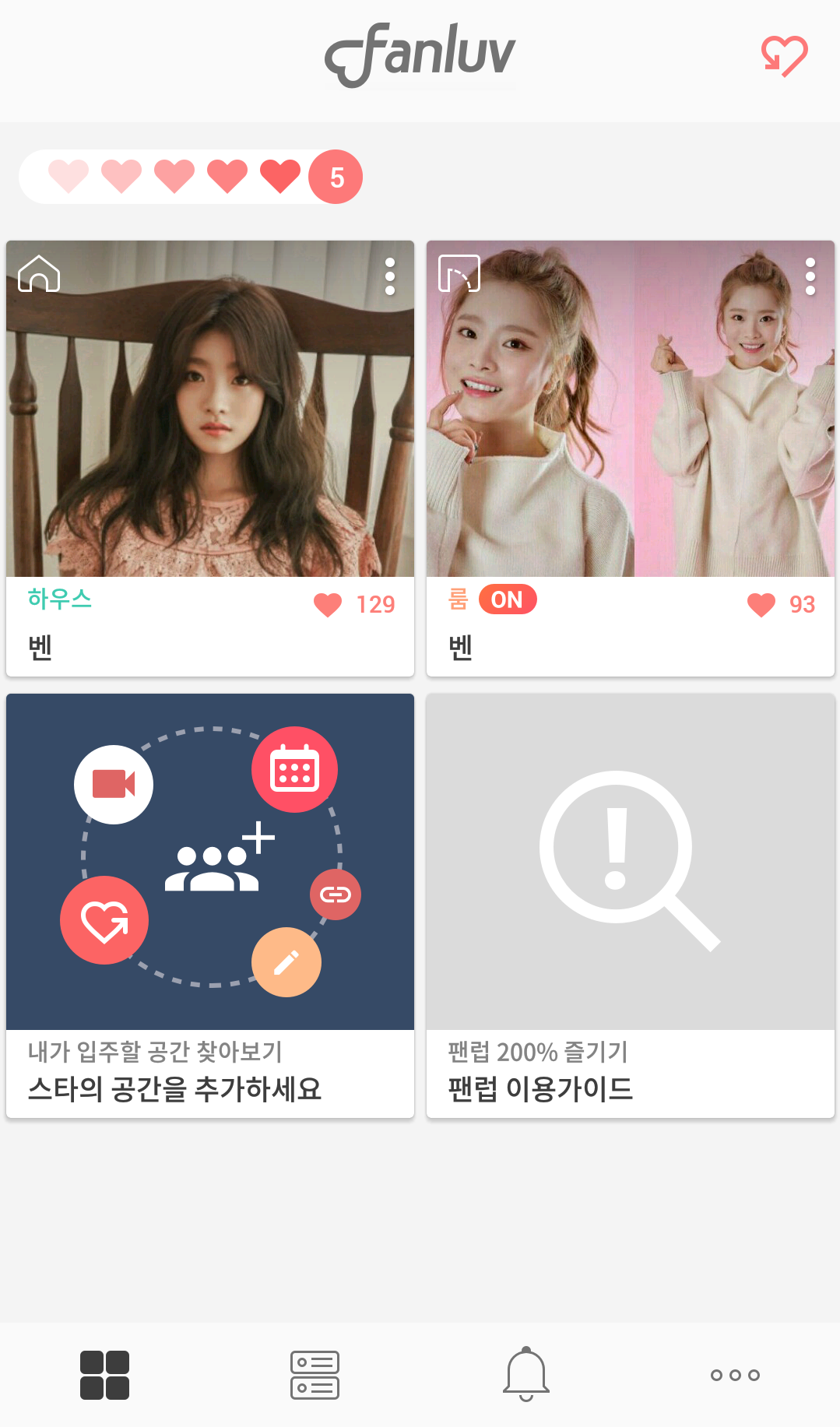Open the 팬럽 이용가이드 card
The height and width of the screenshot is (1427, 840).
(629, 905)
